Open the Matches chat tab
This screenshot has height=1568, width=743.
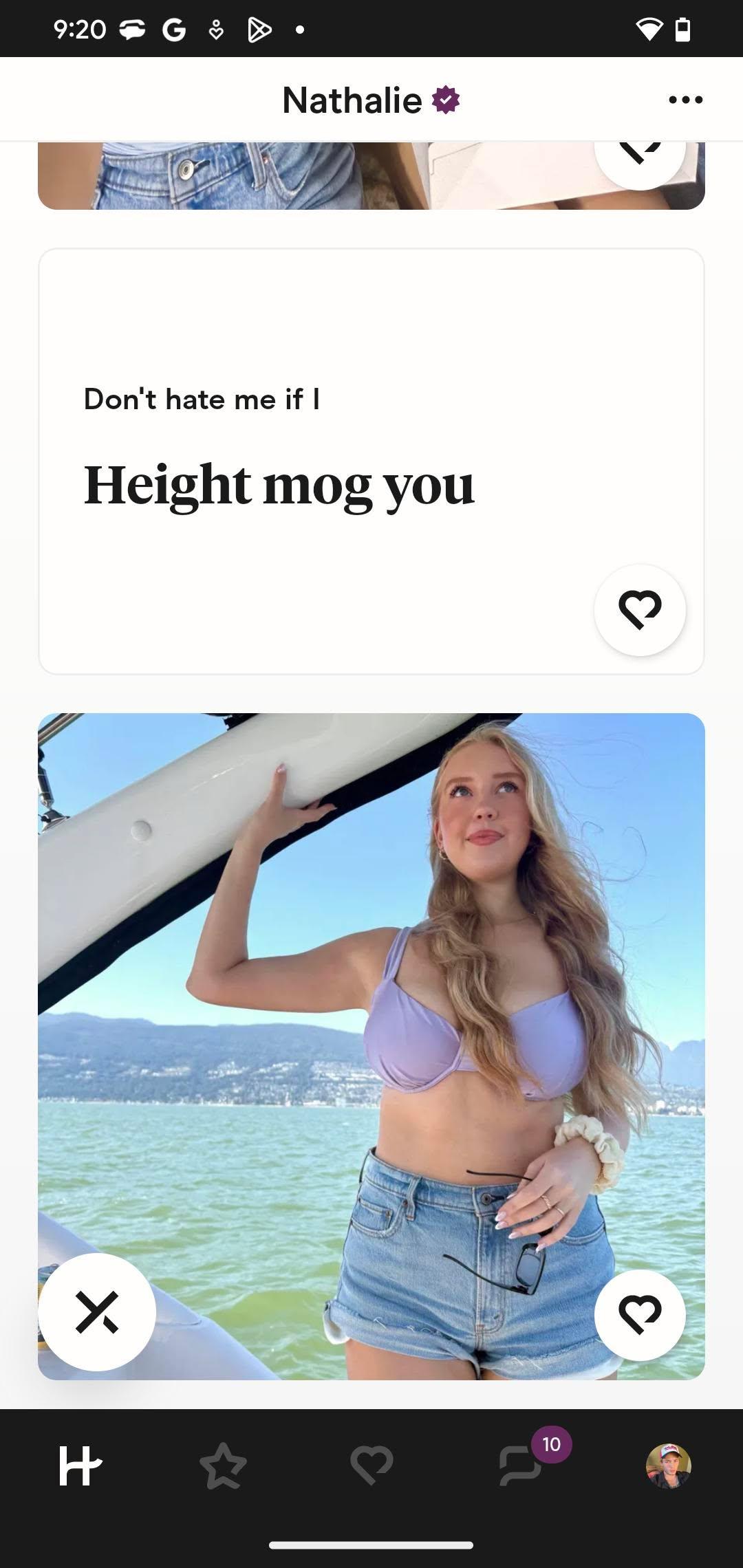point(521,1466)
